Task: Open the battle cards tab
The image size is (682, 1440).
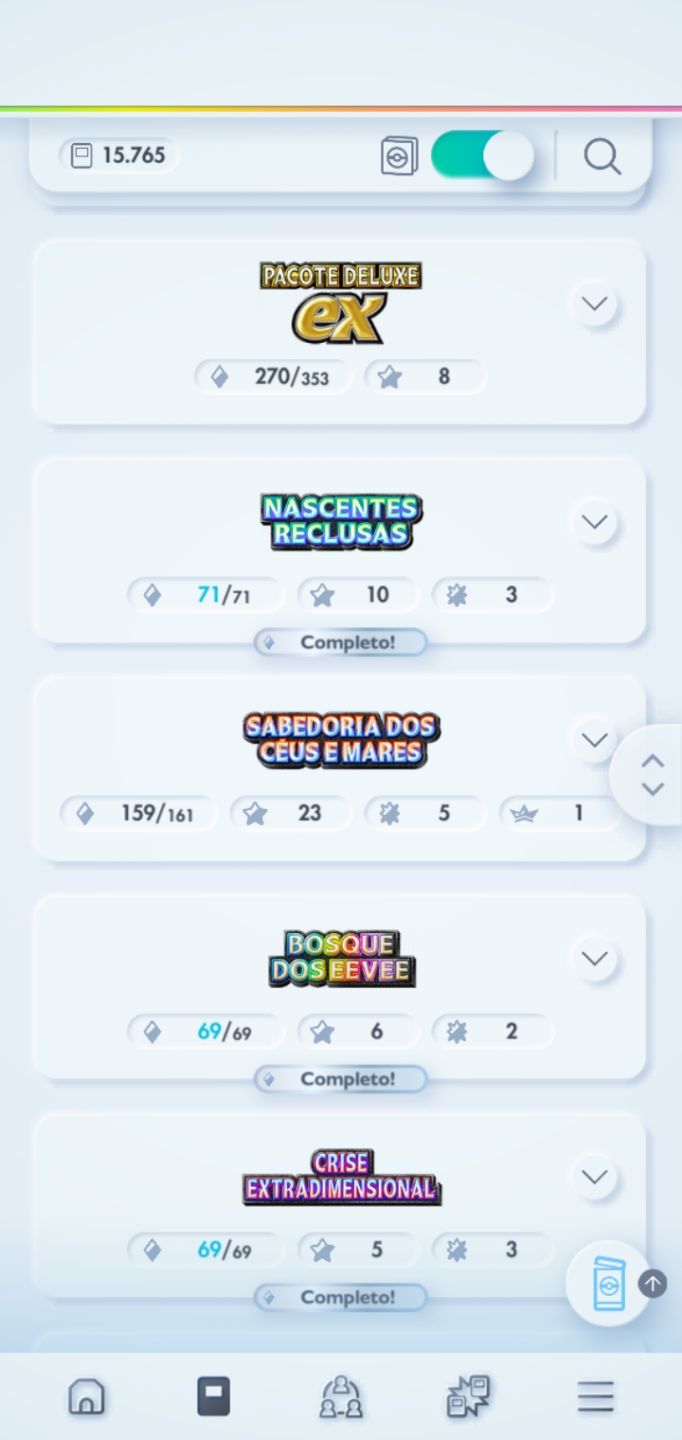Action: click(x=468, y=1396)
